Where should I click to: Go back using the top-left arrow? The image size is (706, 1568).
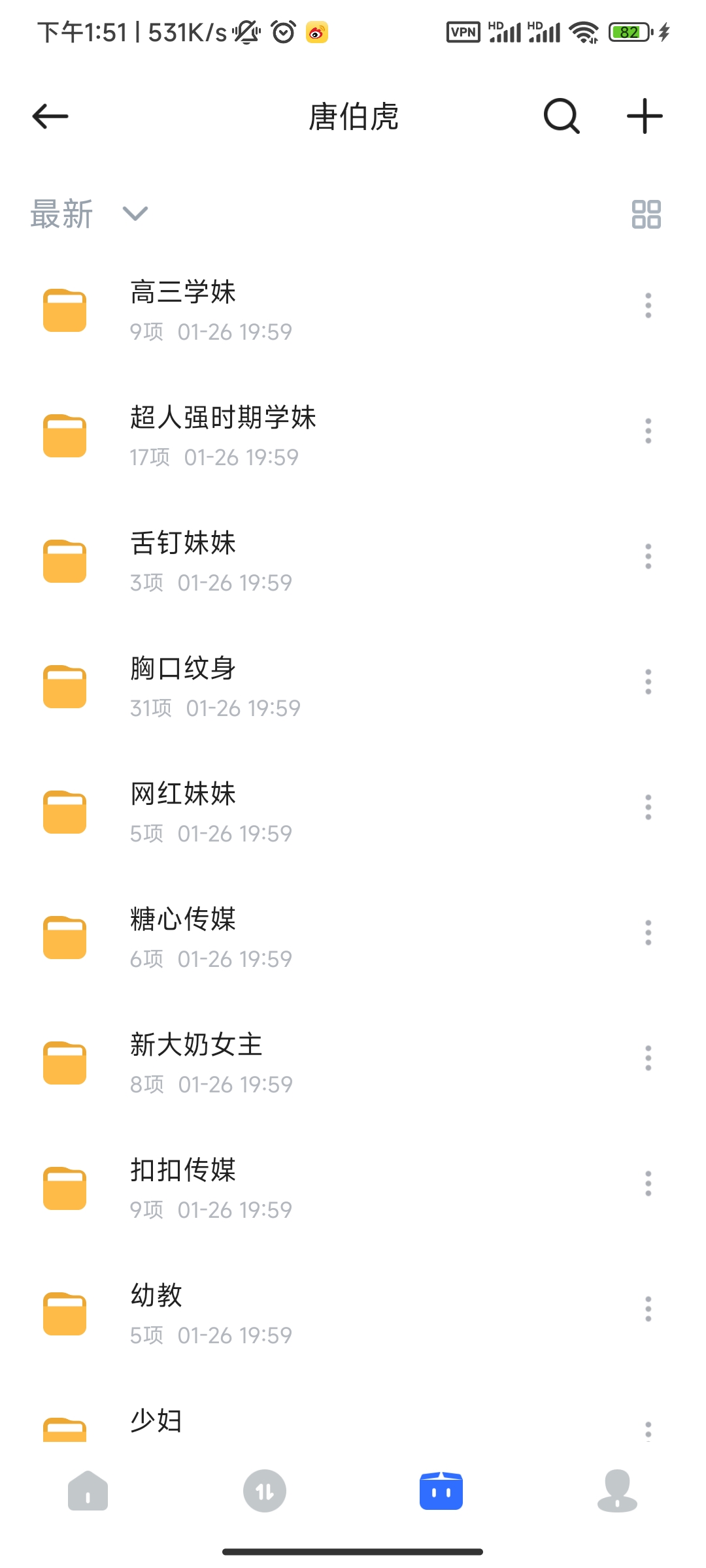point(50,117)
